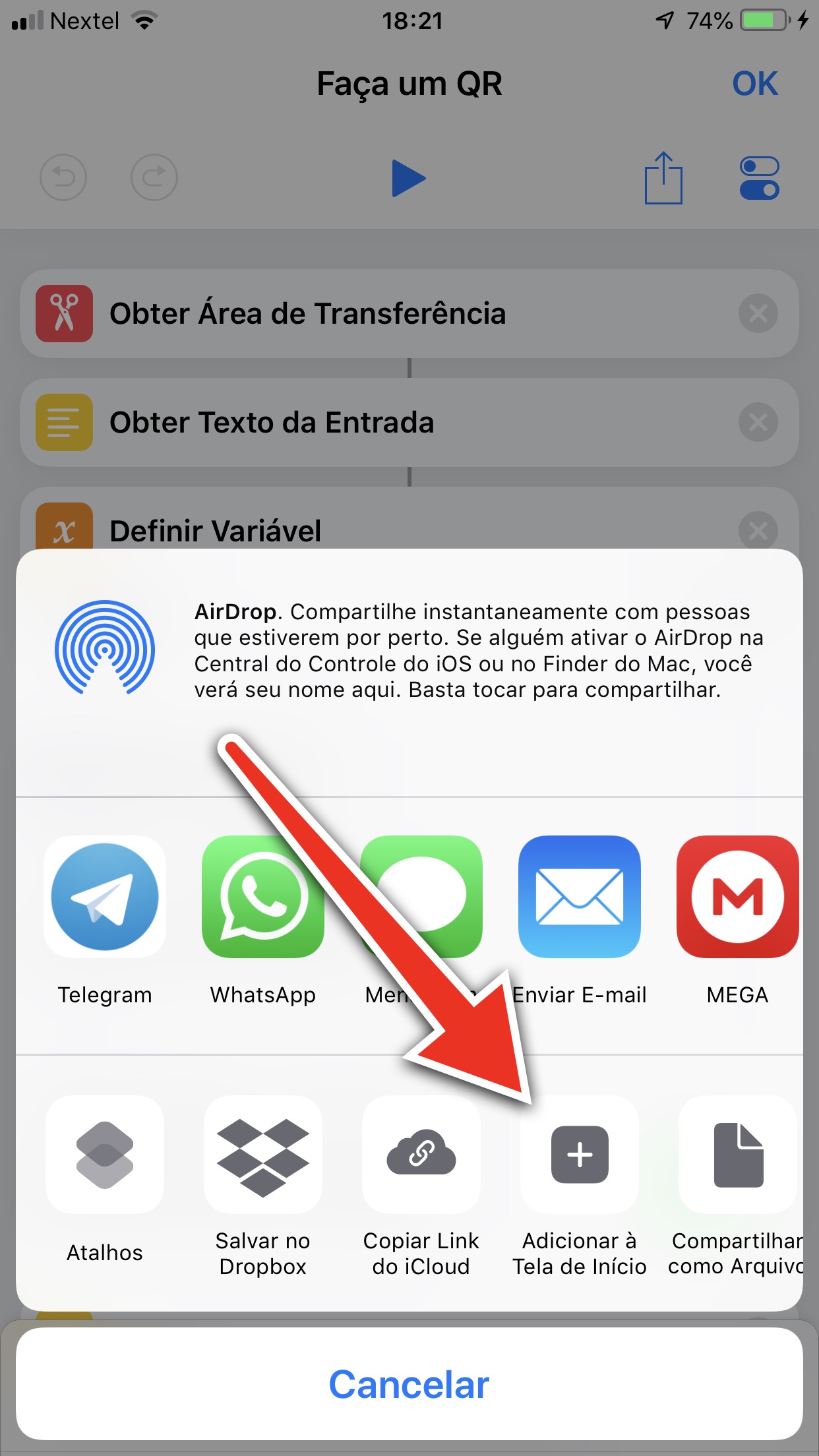The height and width of the screenshot is (1456, 819).
Task: Dismiss share sheet with Cancelar
Action: [409, 1383]
